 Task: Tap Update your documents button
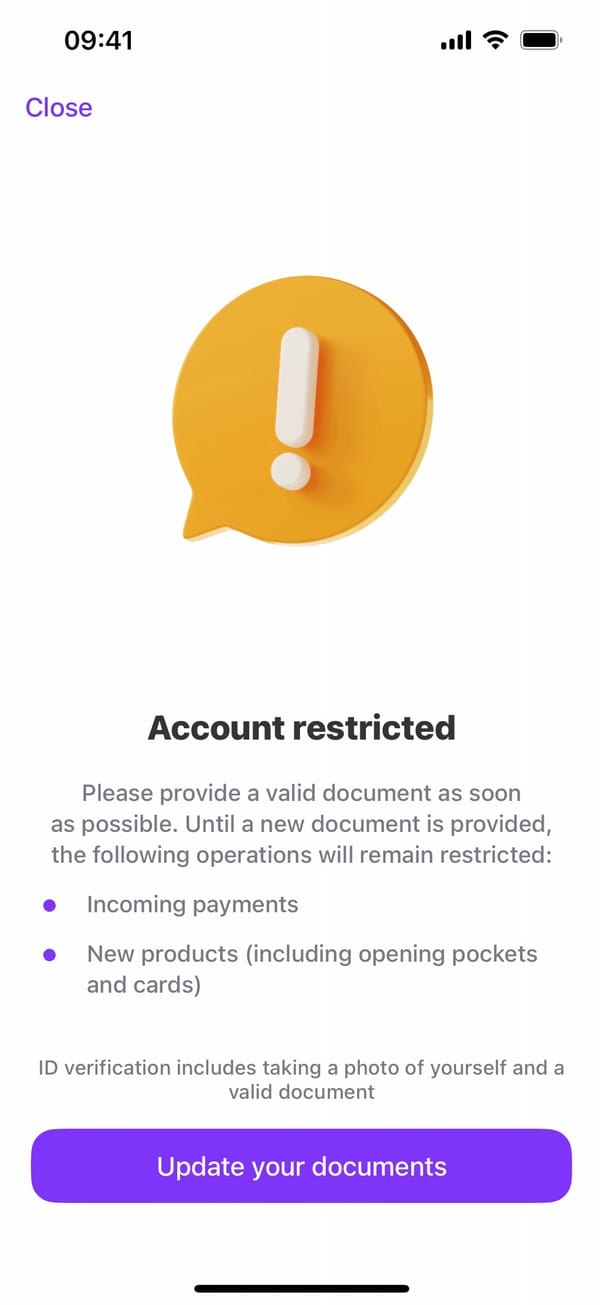[x=301, y=1166]
